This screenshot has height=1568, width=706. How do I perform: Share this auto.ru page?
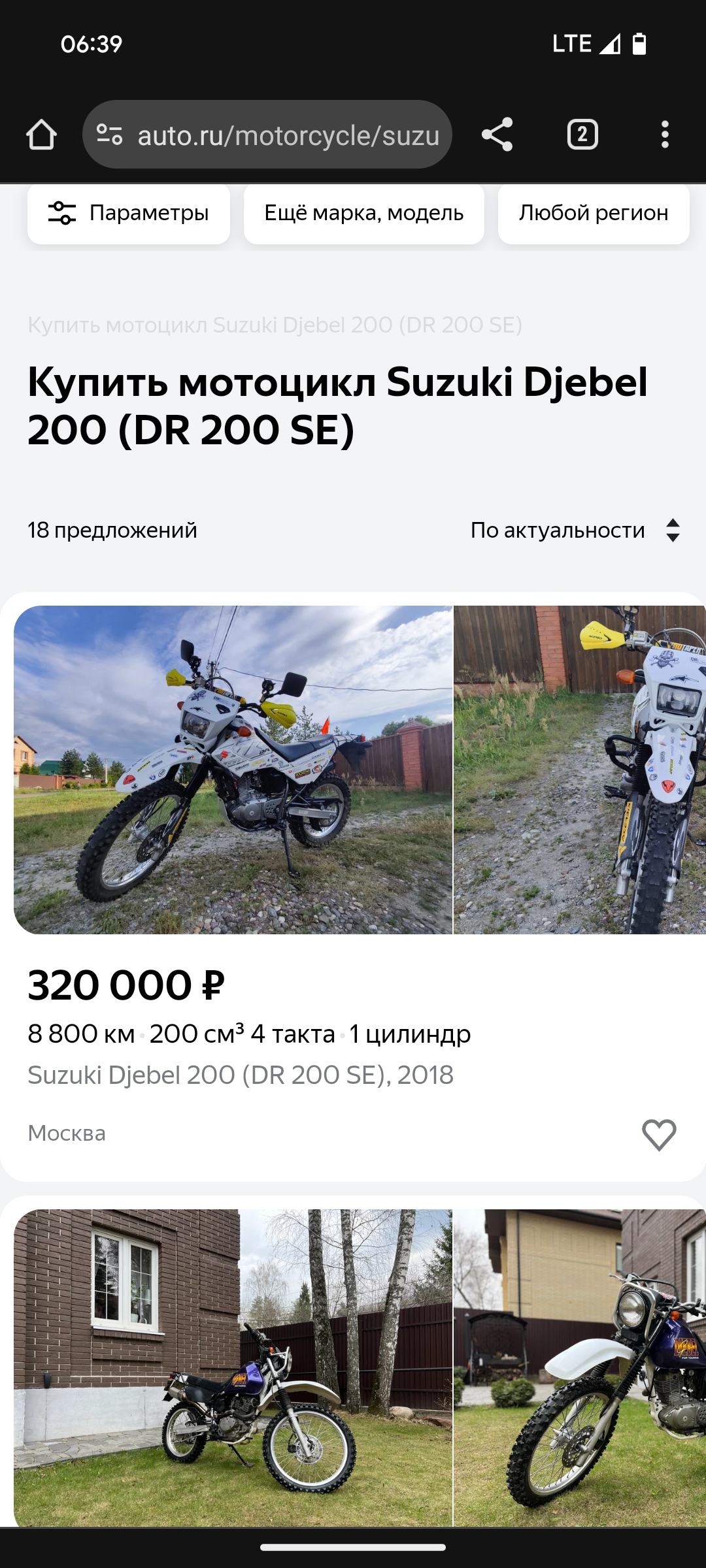click(497, 135)
